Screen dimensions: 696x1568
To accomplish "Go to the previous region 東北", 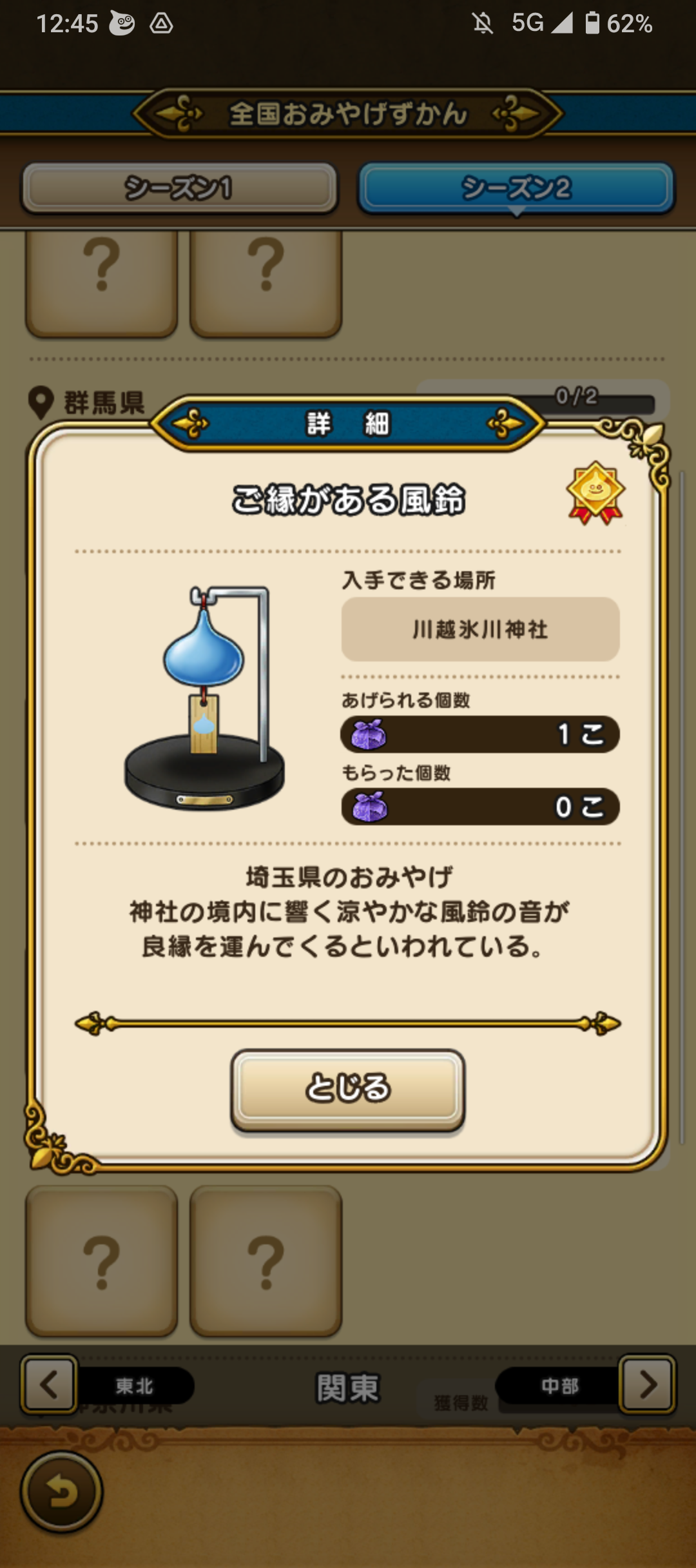I will pyautogui.click(x=50, y=1385).
